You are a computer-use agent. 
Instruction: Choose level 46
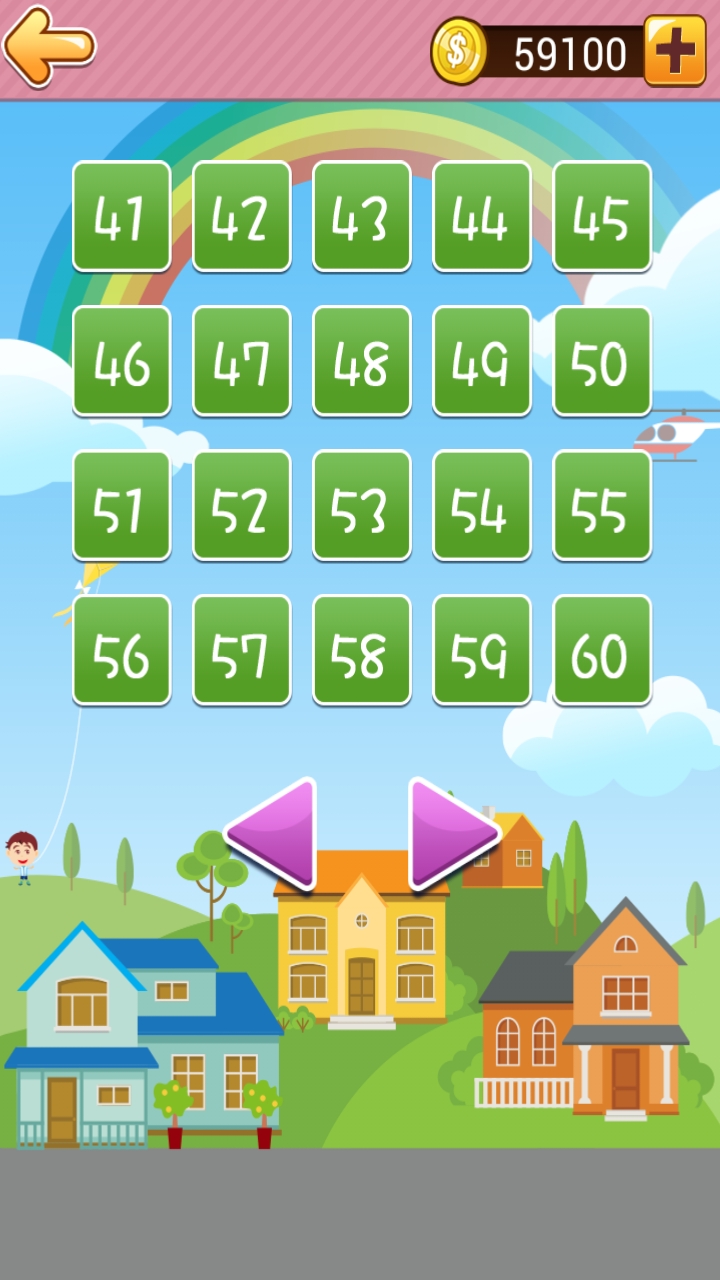click(x=122, y=361)
